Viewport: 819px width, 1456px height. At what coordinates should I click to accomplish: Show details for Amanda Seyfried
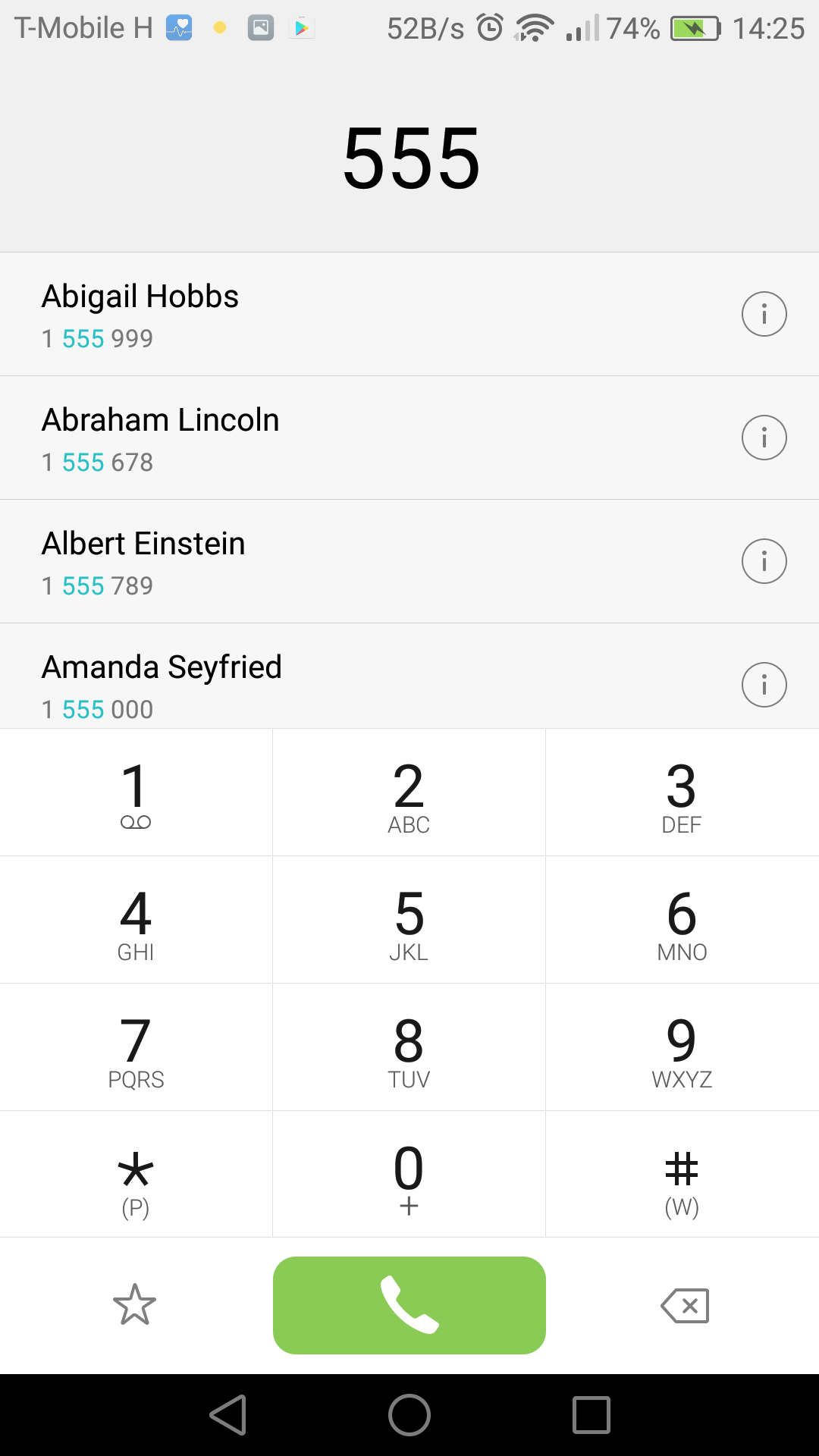pyautogui.click(x=764, y=685)
